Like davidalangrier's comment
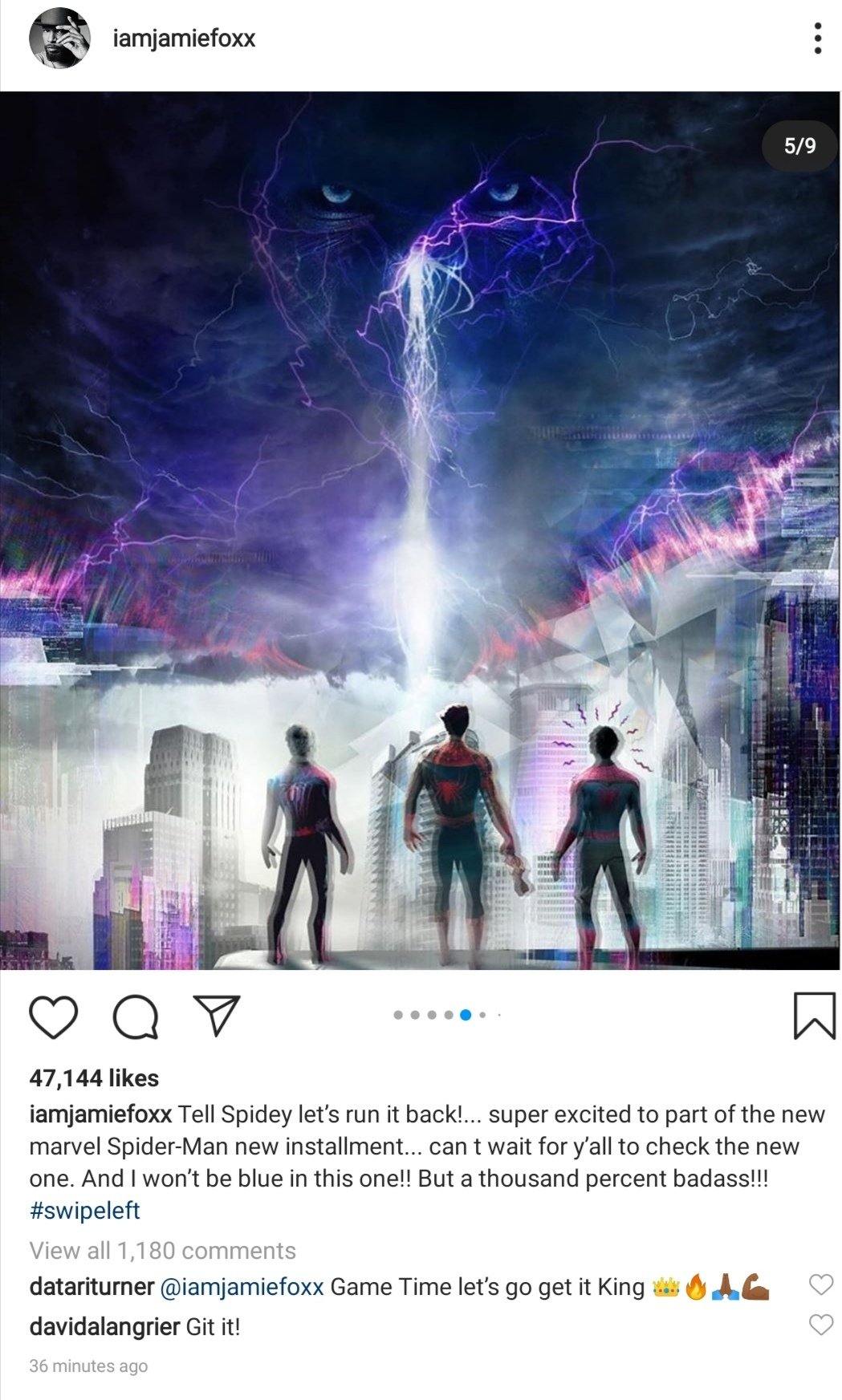Image resolution: width=842 pixels, height=1400 pixels. click(x=820, y=1325)
